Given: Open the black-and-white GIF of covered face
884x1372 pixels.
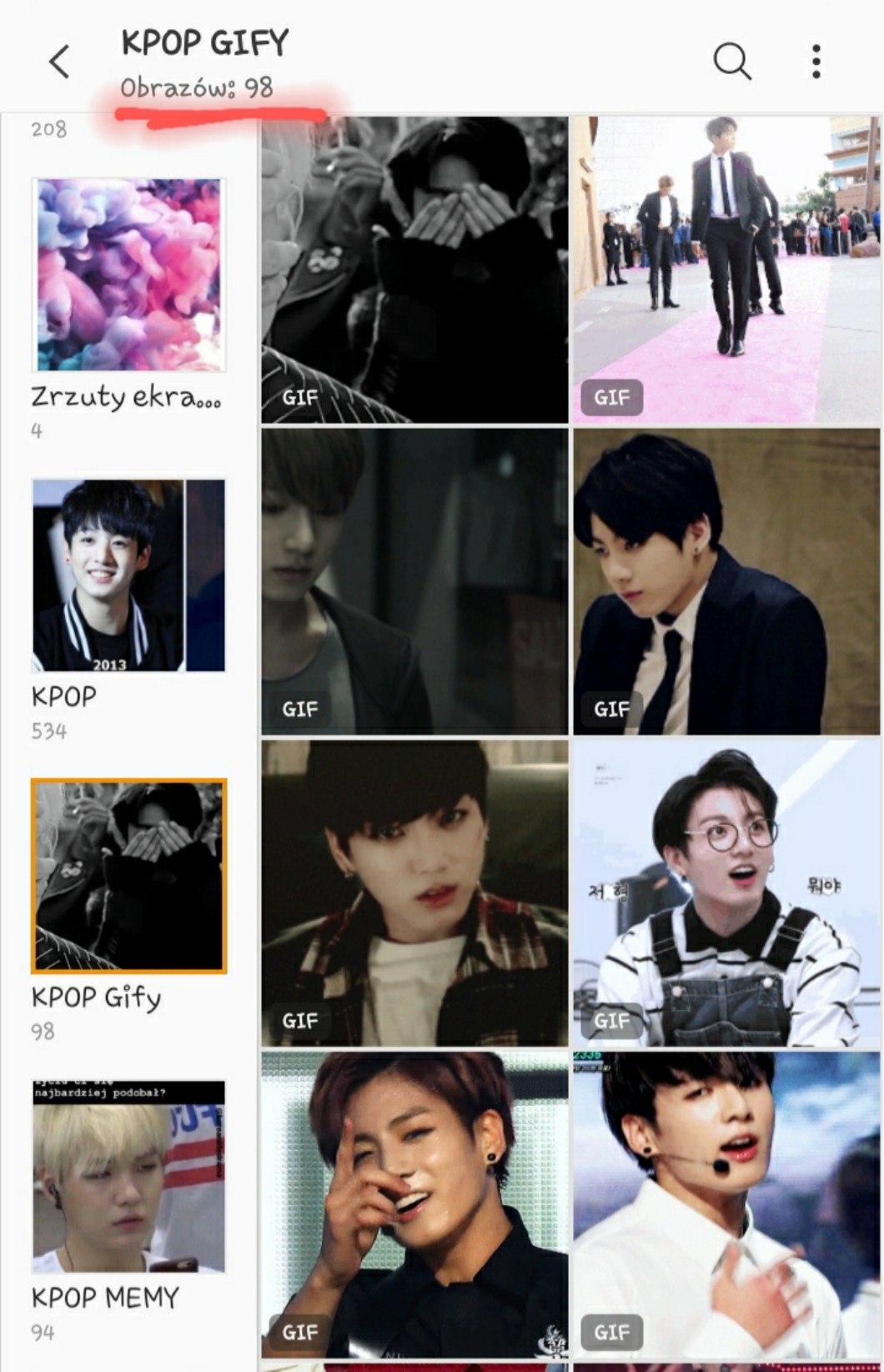Looking at the screenshot, I should [414, 270].
